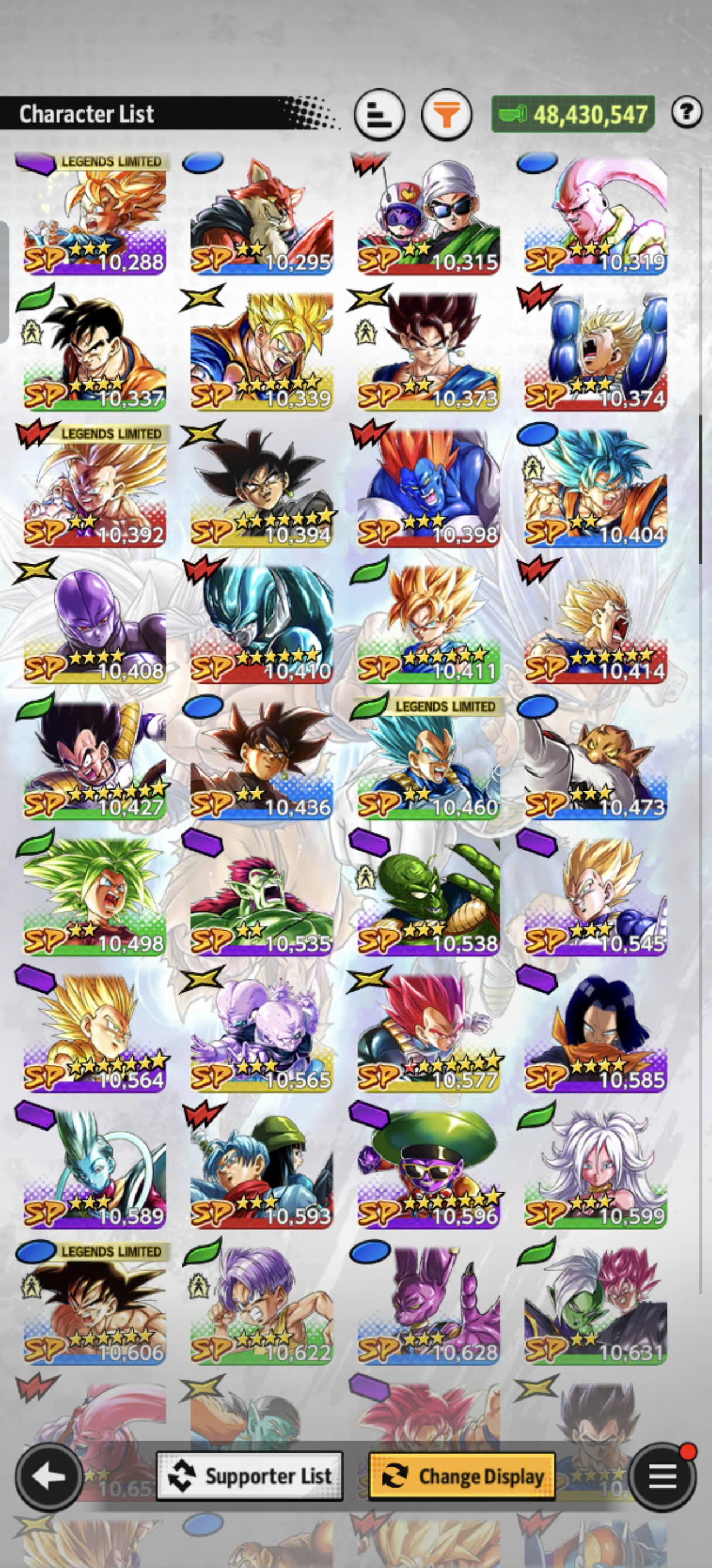712x1568 pixels.
Task: Select the character with power 10,585
Action: (596, 1032)
